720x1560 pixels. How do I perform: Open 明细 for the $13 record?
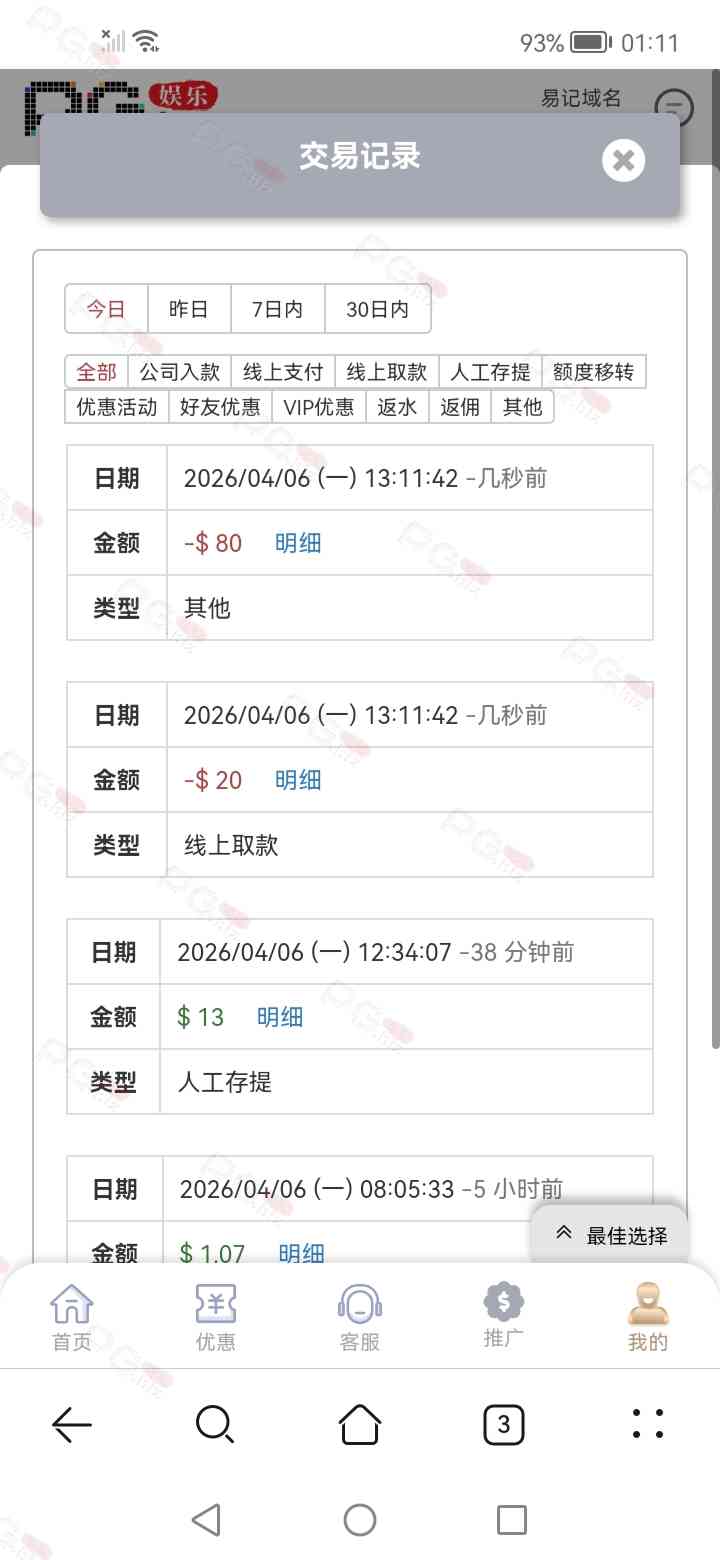pos(280,1017)
